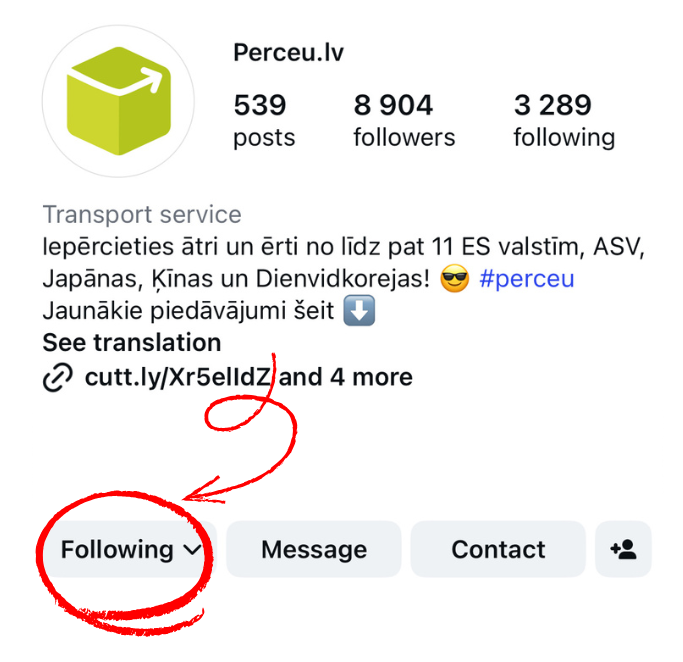
Task: Show suggested accounts via add-person icon
Action: (623, 549)
